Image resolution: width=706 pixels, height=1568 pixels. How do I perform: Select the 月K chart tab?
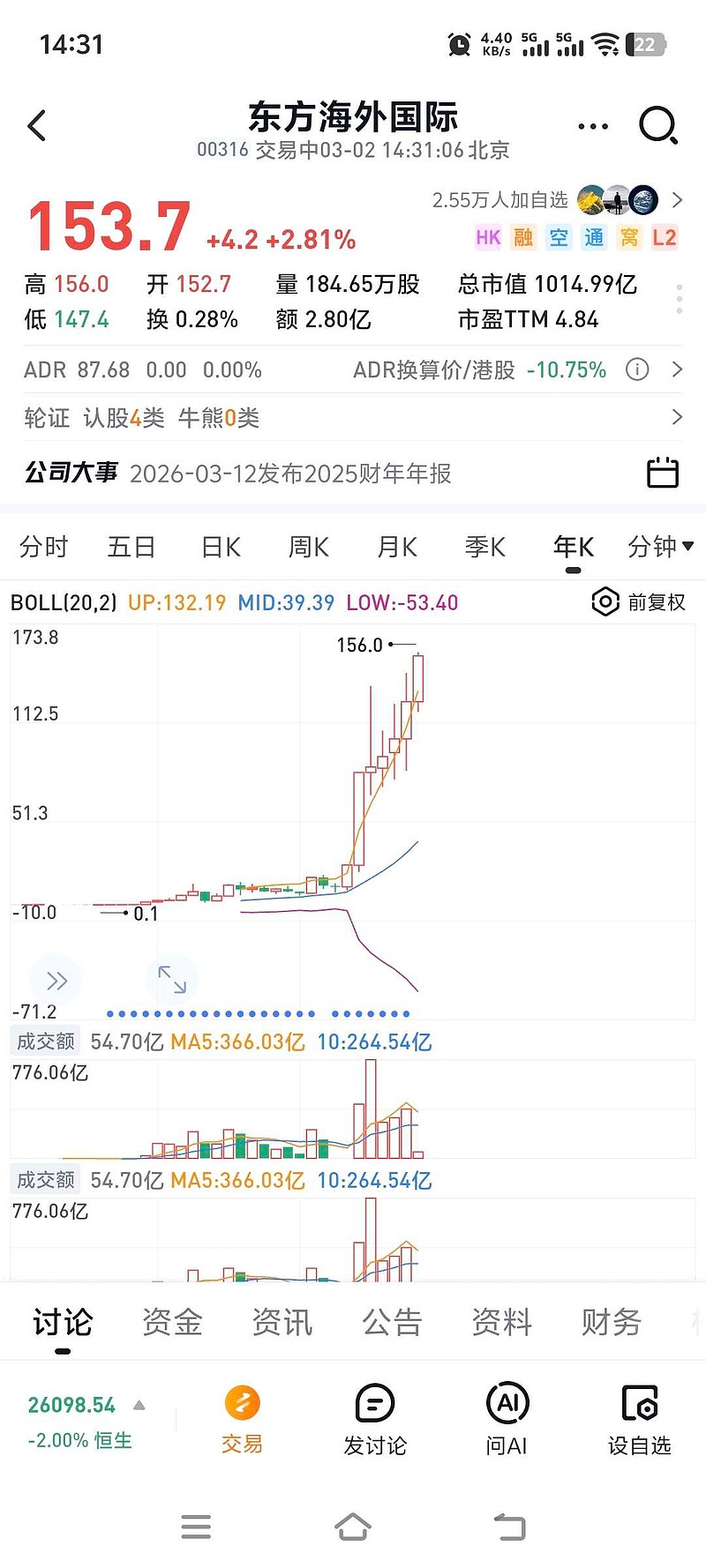pyautogui.click(x=397, y=547)
